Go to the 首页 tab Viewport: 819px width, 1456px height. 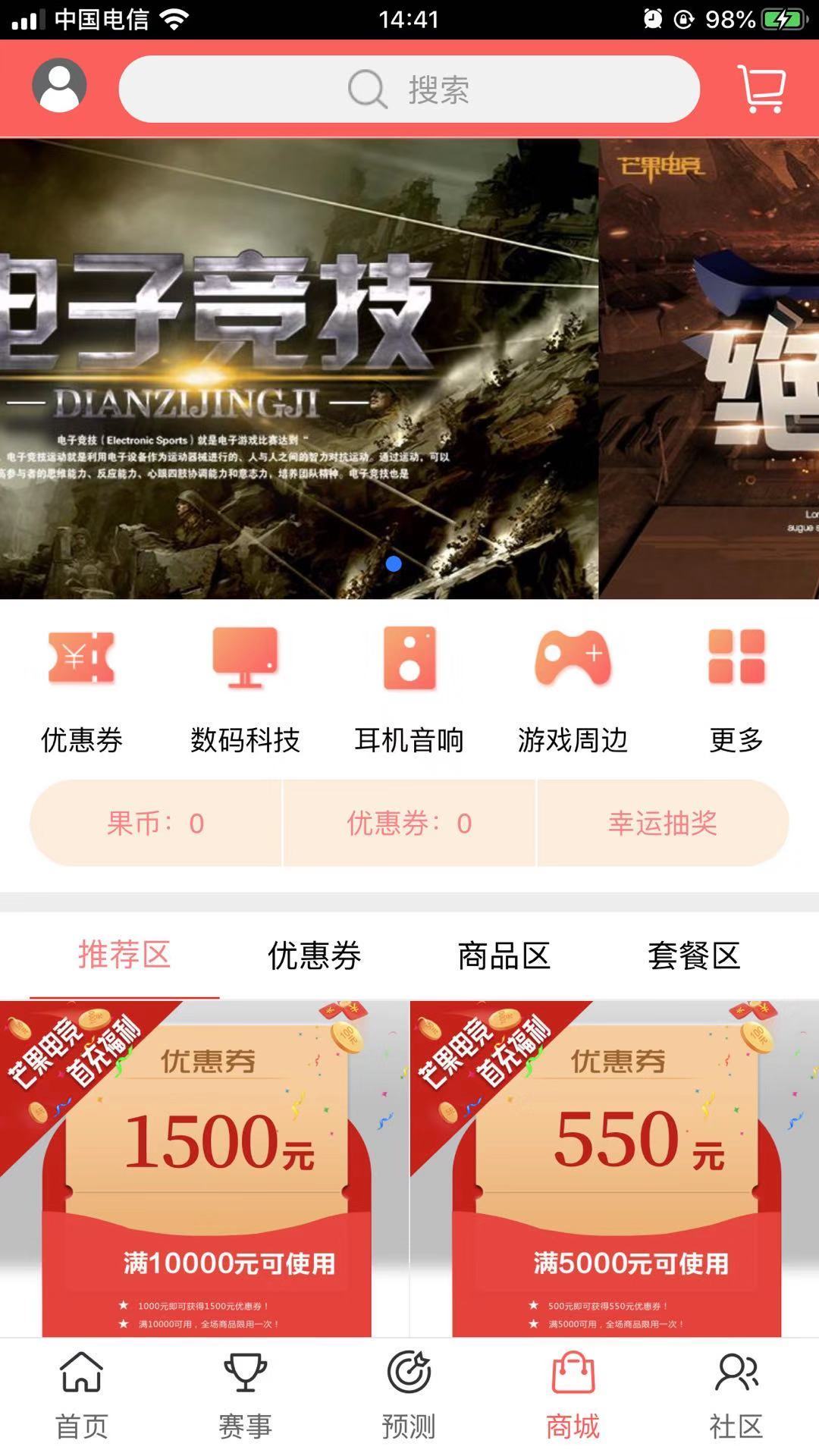pos(81,1395)
